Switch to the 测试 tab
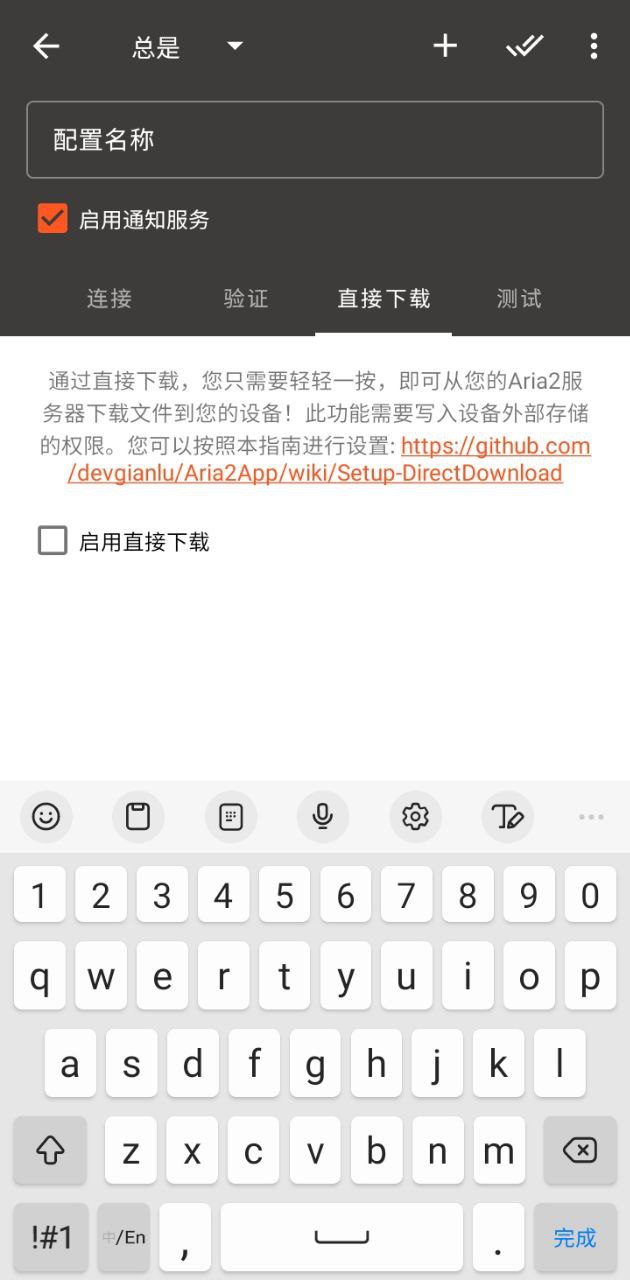630x1280 pixels. (519, 298)
